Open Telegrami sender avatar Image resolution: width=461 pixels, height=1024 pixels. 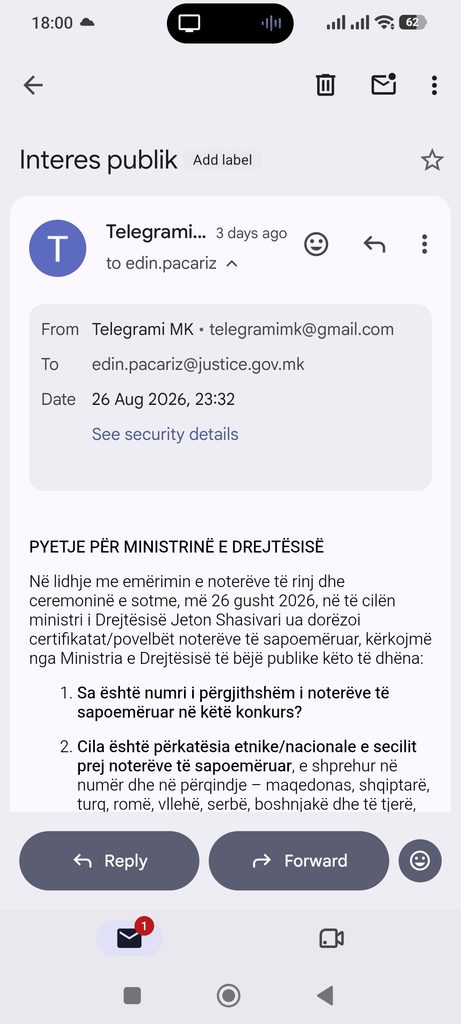click(57, 248)
